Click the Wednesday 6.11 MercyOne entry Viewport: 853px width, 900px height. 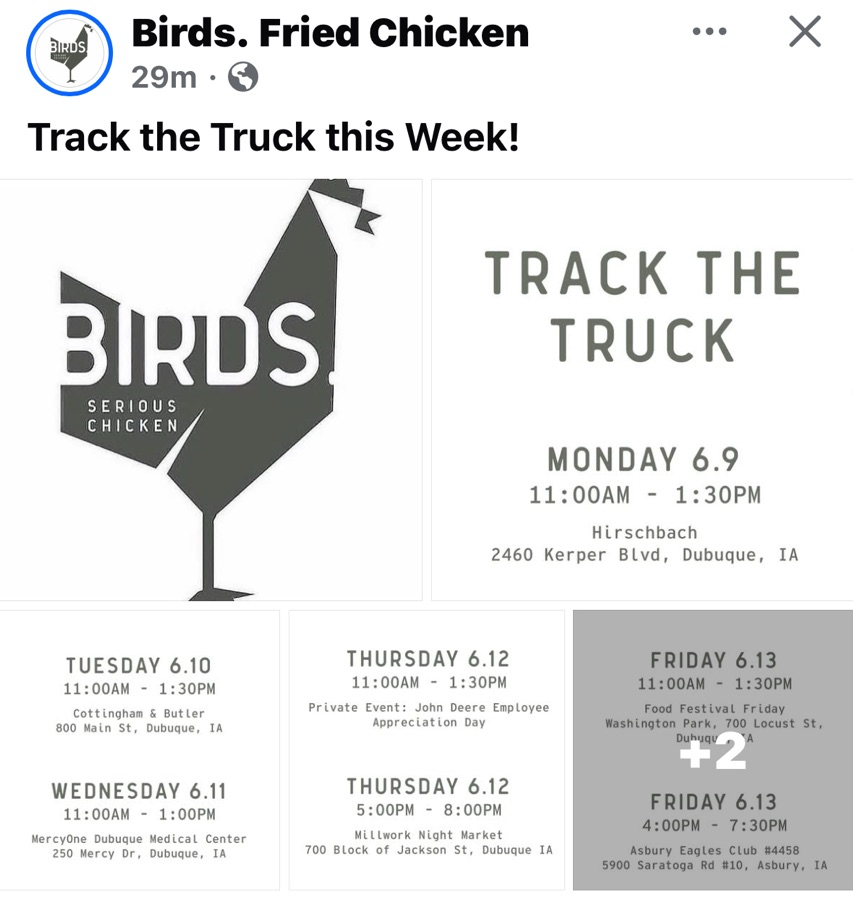[140, 820]
